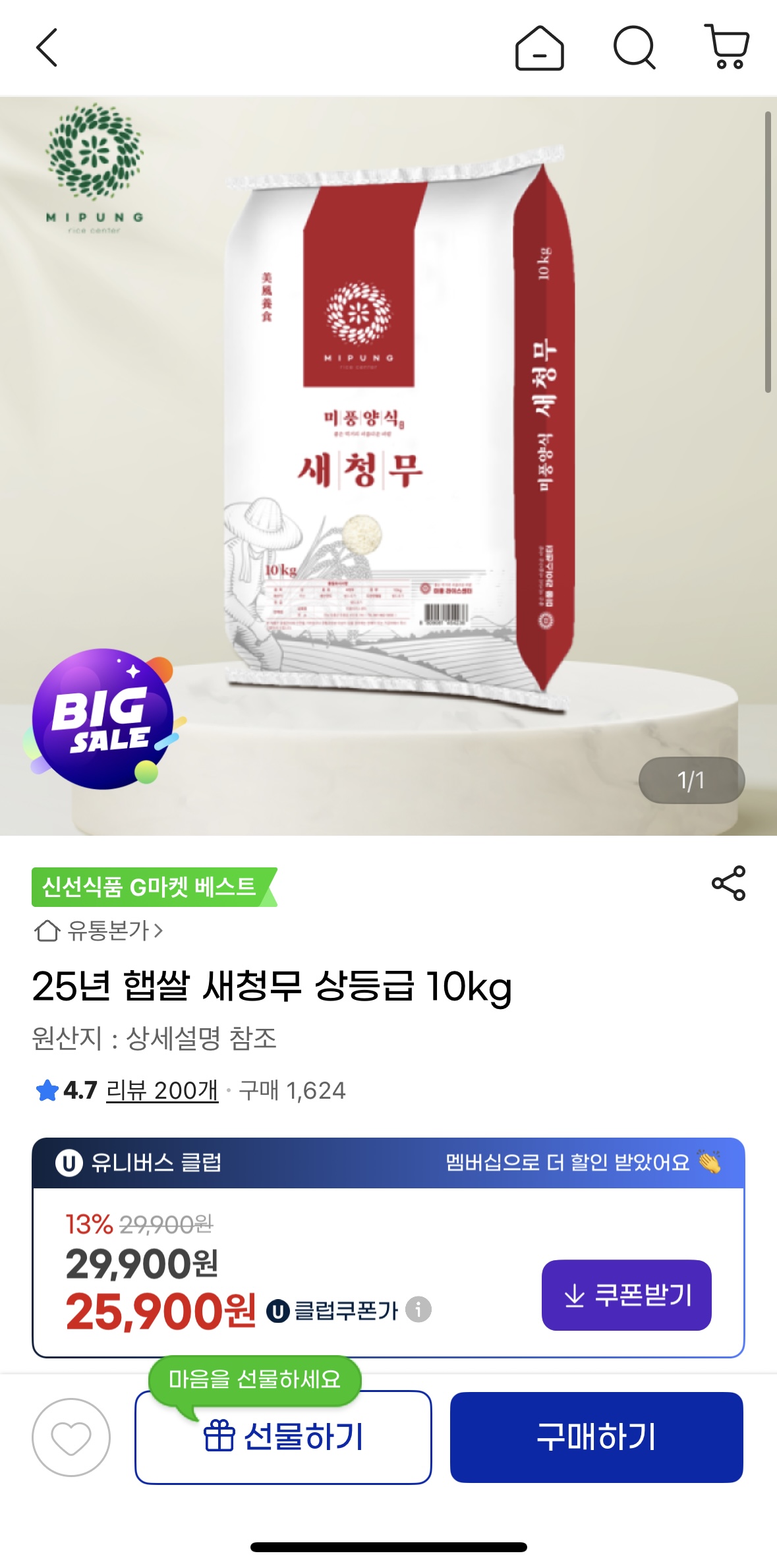Tap the 신선식품 G마켓 베스트 badge
The image size is (777, 1568).
click(153, 886)
